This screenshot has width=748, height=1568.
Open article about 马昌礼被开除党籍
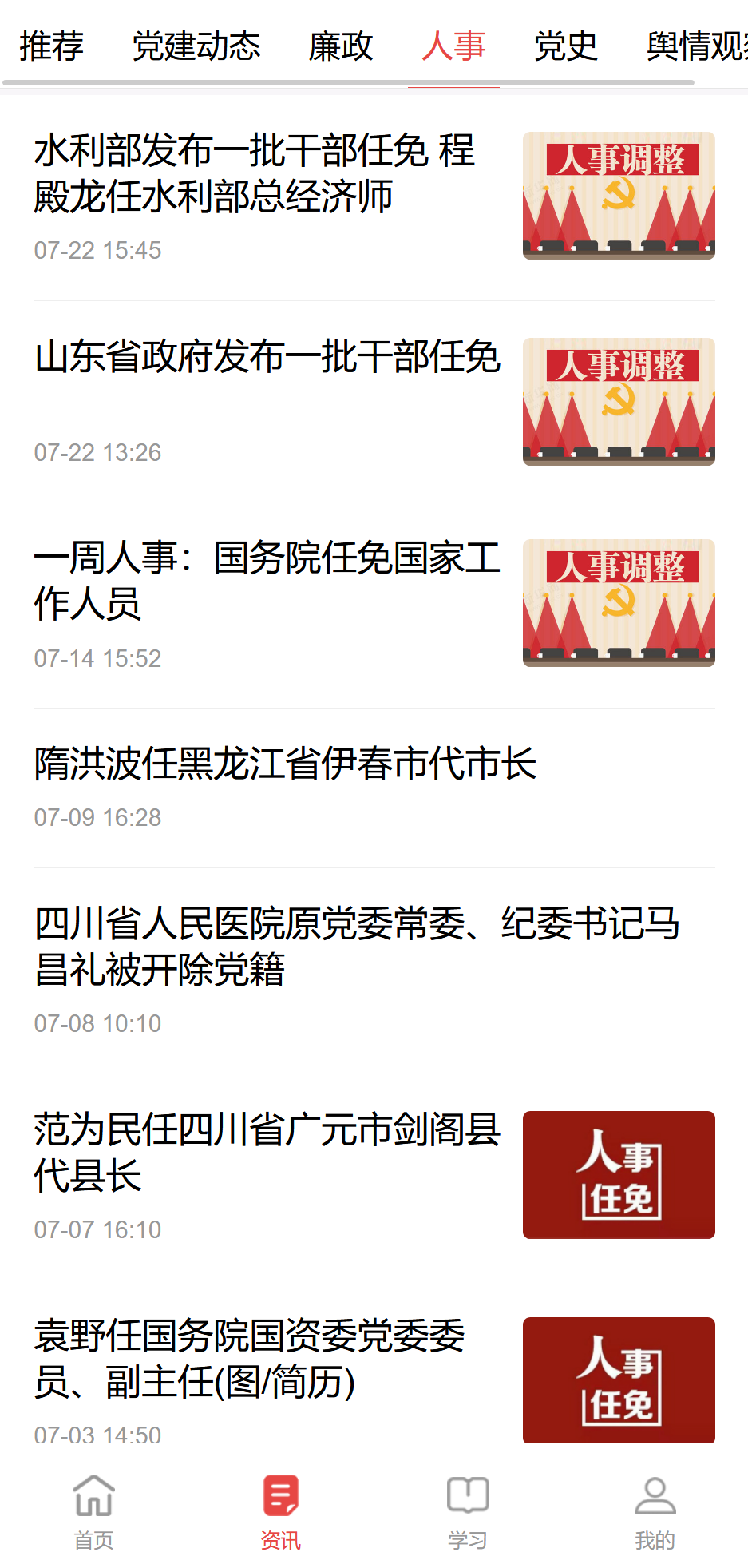point(357,947)
